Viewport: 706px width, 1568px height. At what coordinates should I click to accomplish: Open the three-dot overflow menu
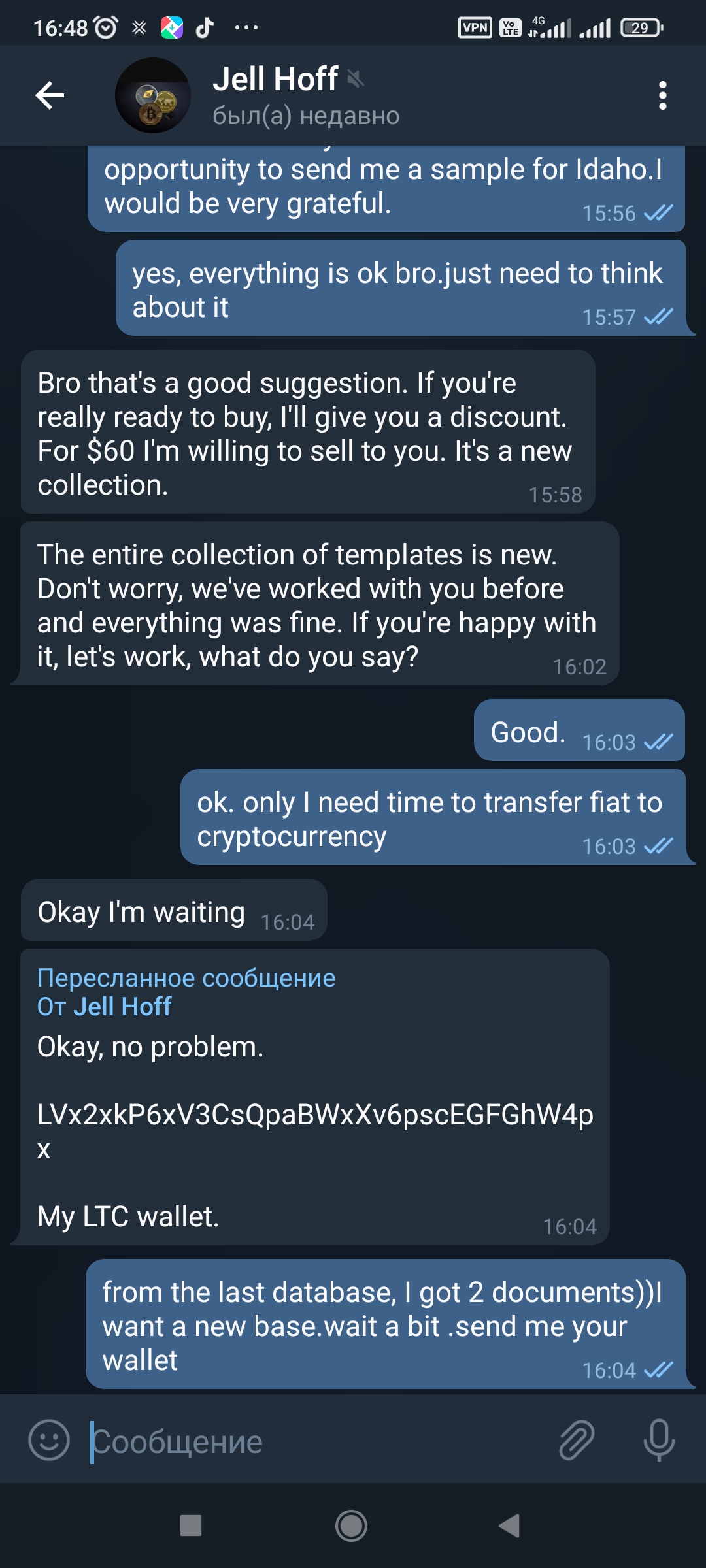[662, 95]
